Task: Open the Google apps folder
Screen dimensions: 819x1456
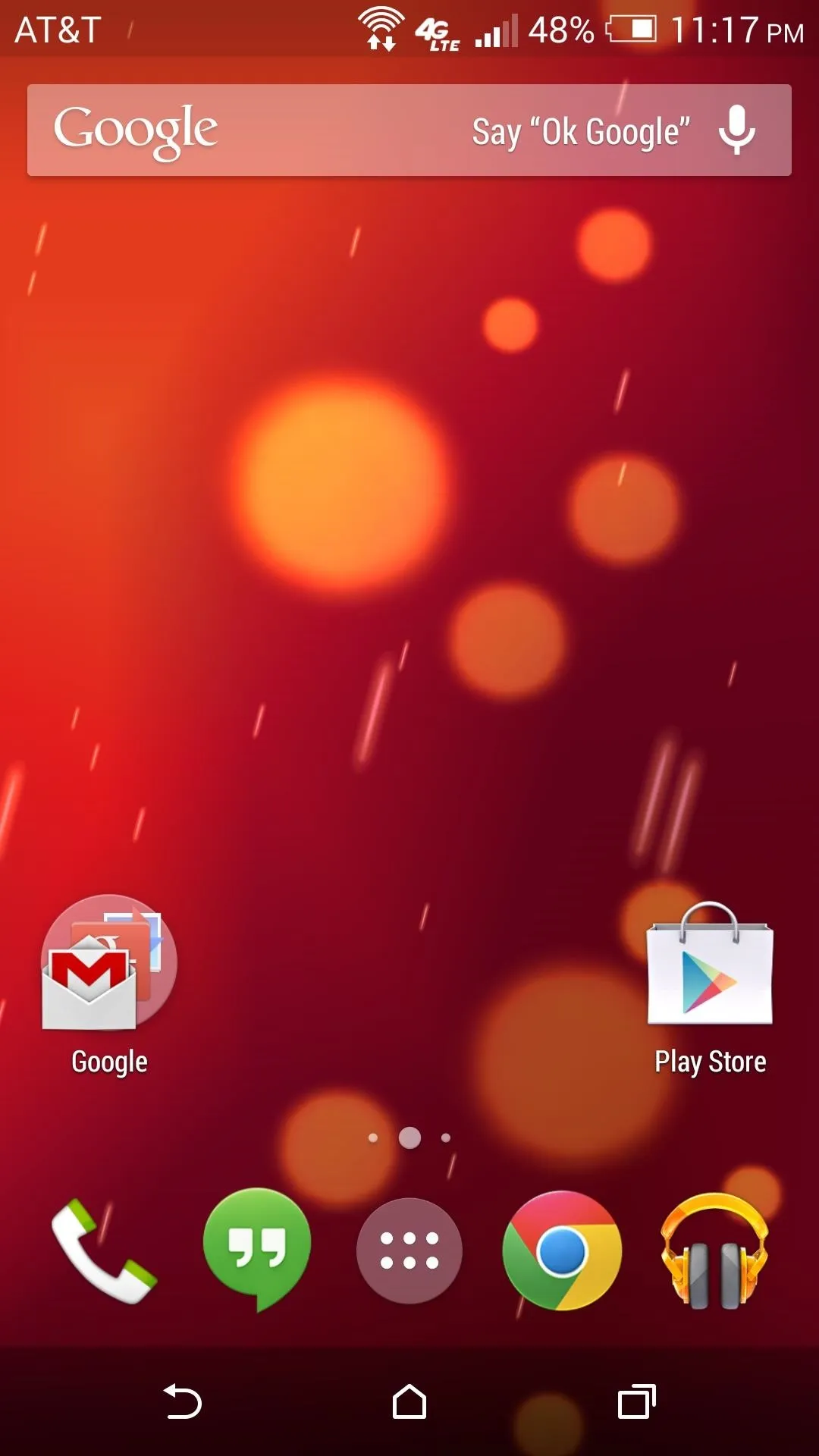Action: click(x=108, y=984)
